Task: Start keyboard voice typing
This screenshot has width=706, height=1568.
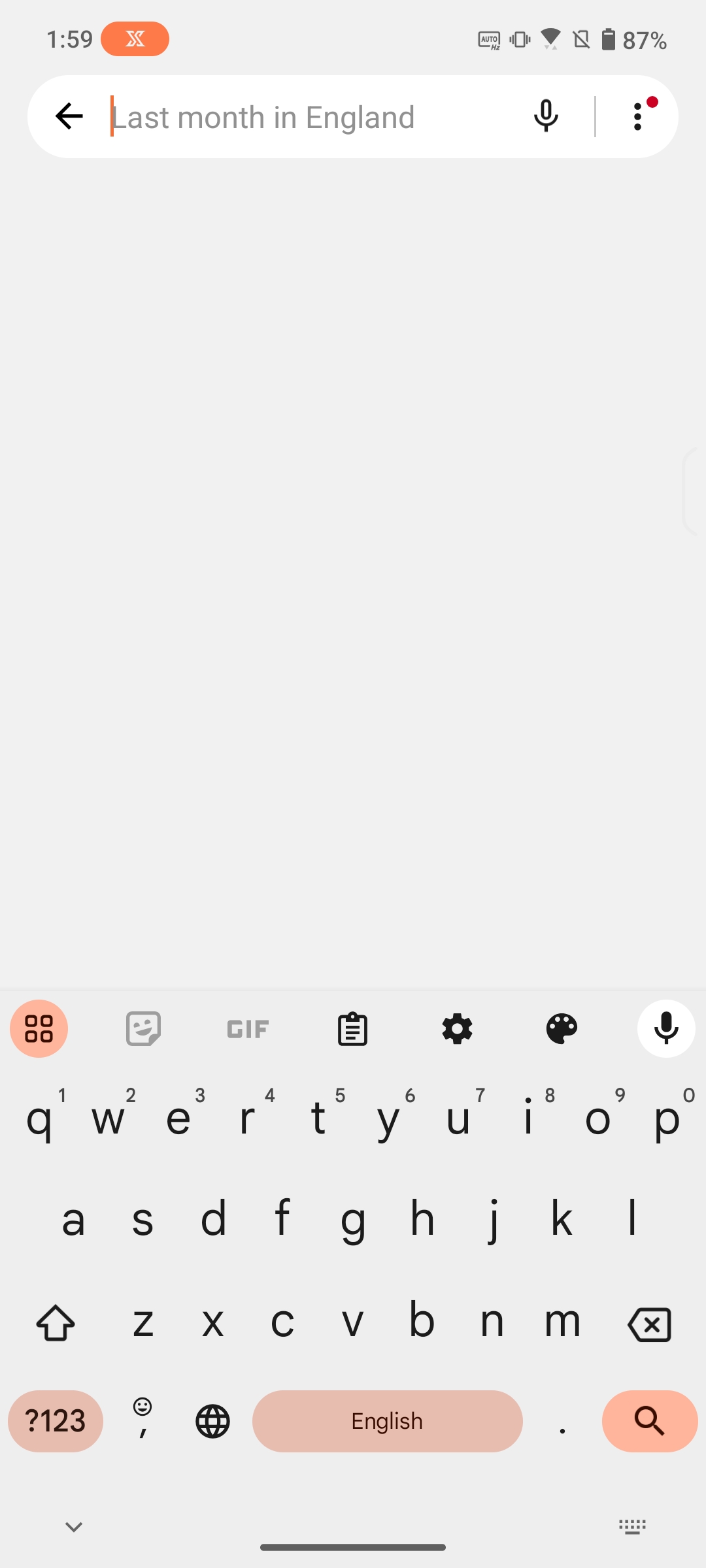Action: [x=666, y=1028]
